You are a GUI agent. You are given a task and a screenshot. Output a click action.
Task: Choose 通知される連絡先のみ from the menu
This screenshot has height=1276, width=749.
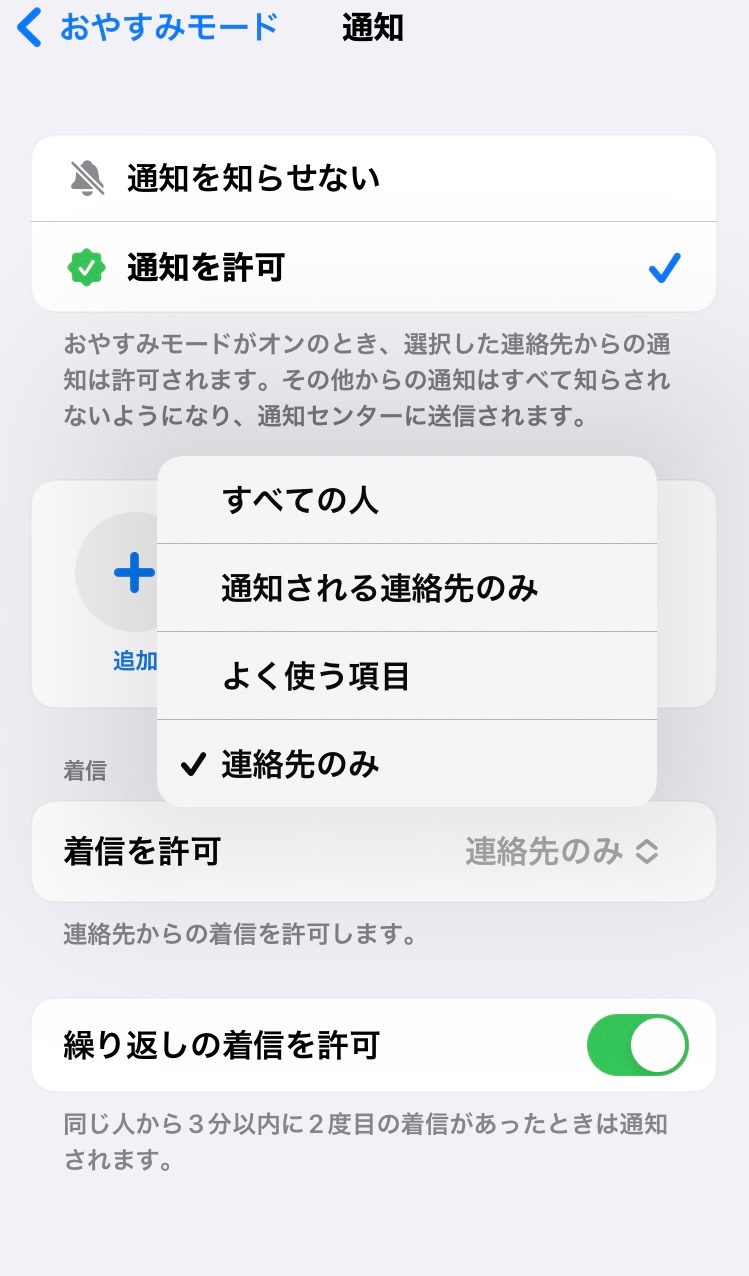coord(406,588)
